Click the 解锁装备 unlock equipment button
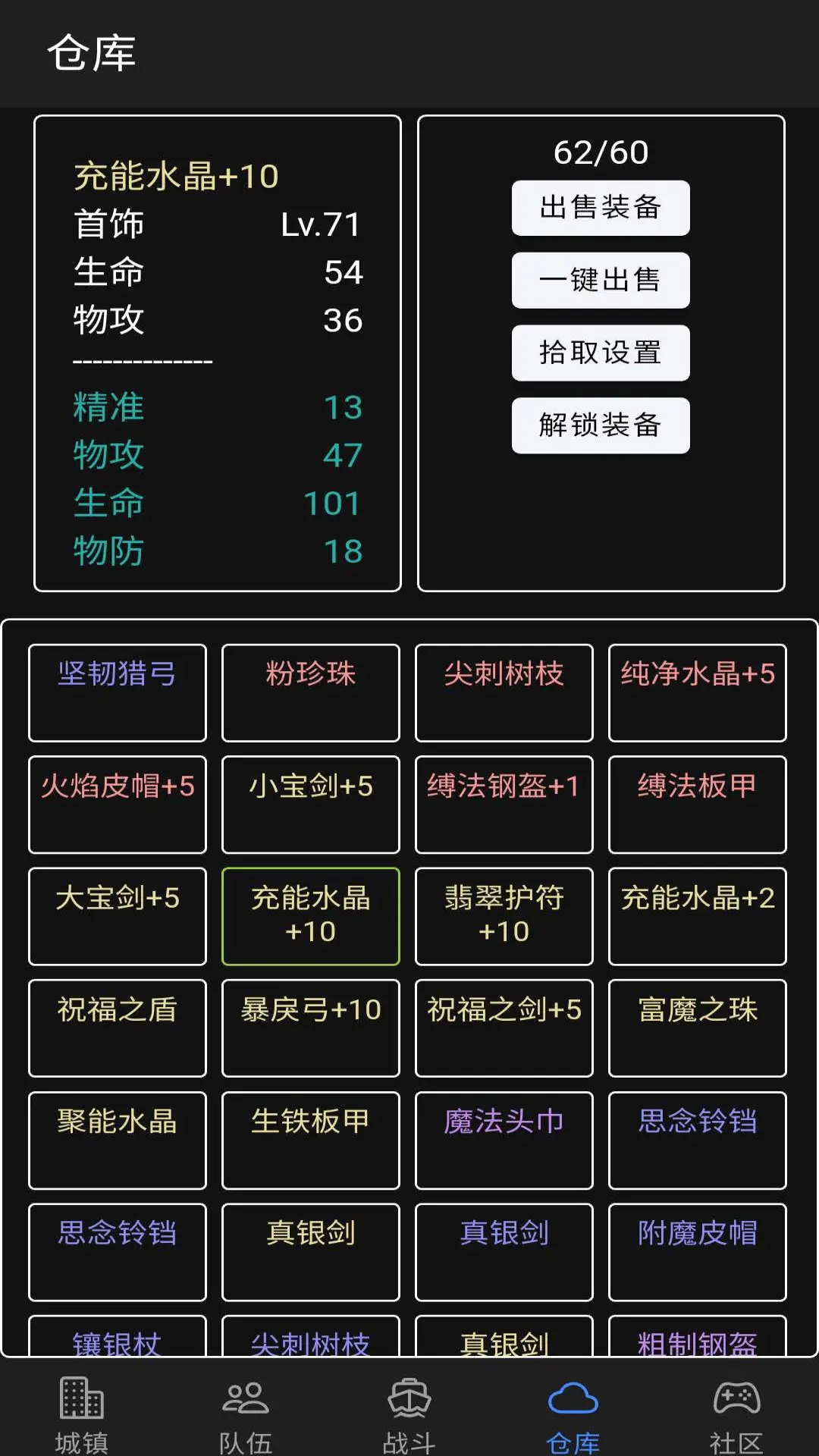 pos(600,425)
